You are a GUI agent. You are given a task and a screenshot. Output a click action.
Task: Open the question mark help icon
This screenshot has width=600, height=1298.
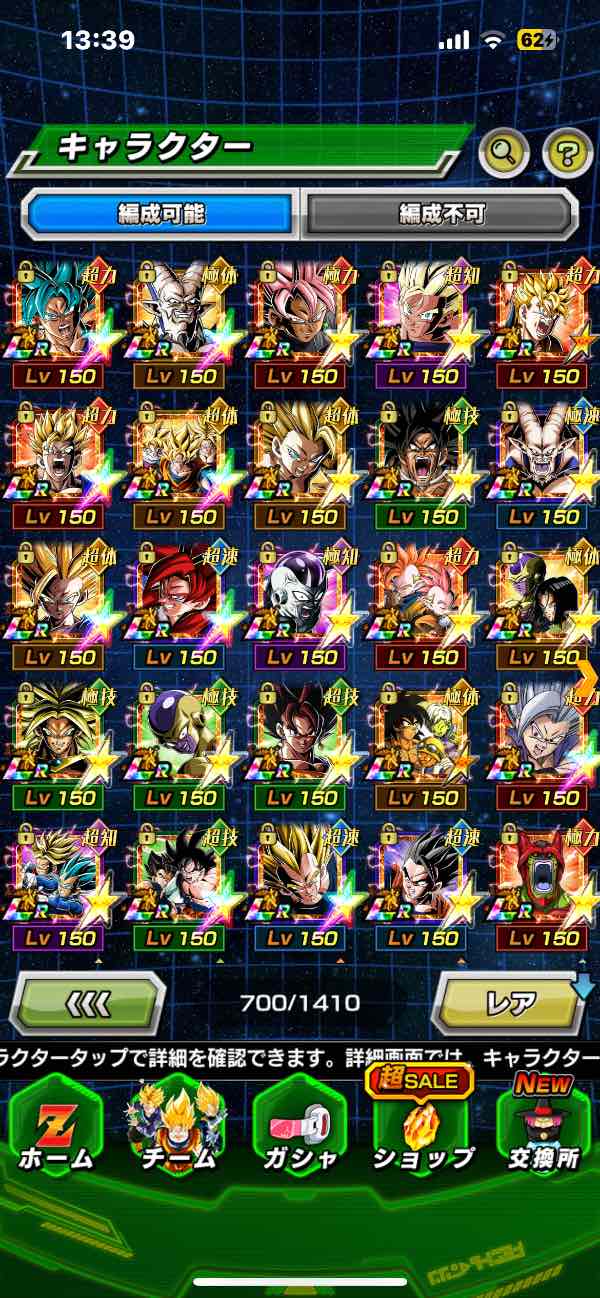567,153
